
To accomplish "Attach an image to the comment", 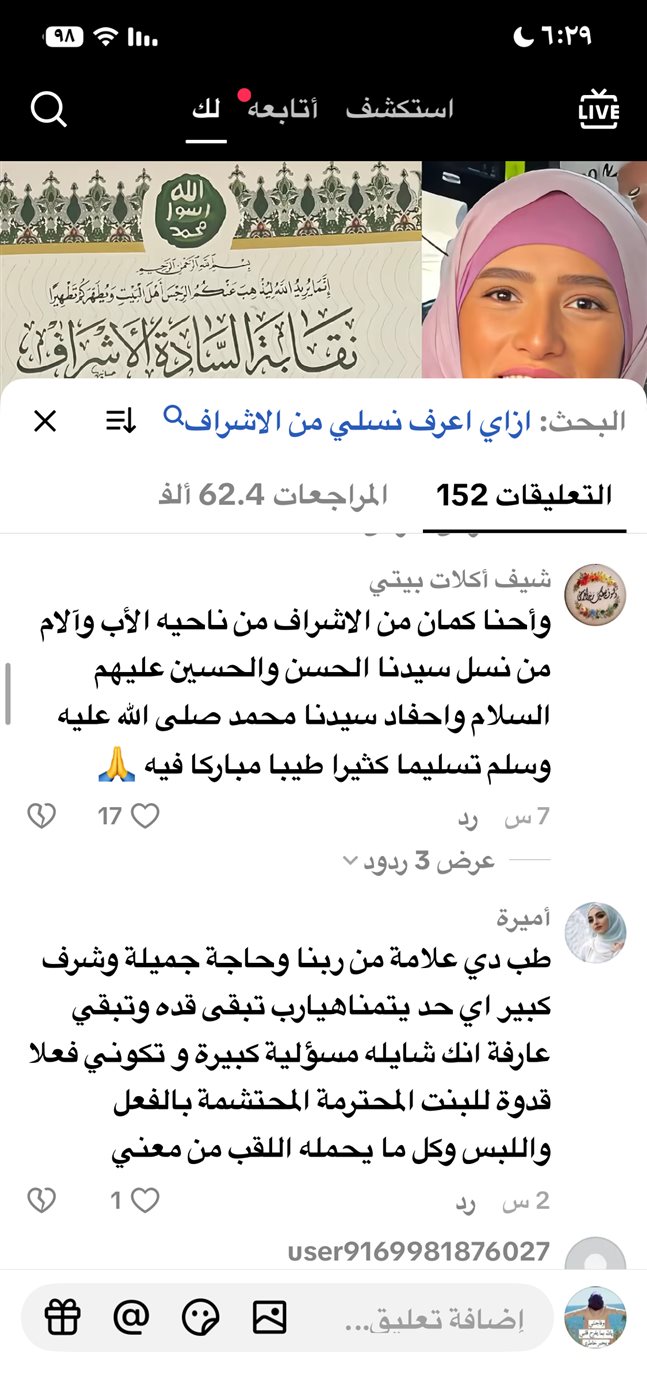I will click(270, 1318).
